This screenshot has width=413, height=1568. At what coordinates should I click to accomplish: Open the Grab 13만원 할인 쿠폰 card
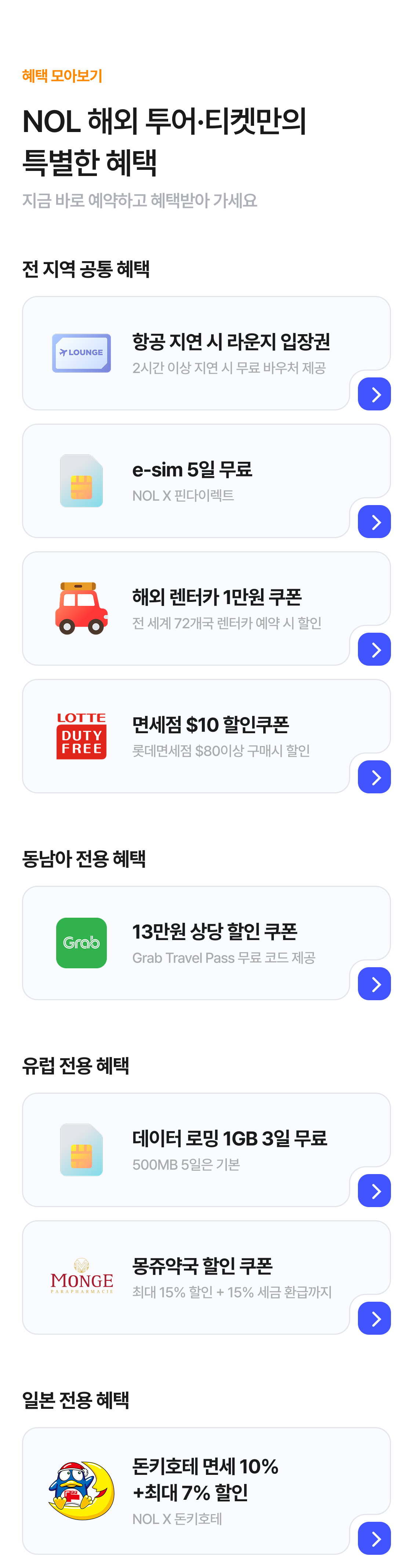point(206,943)
